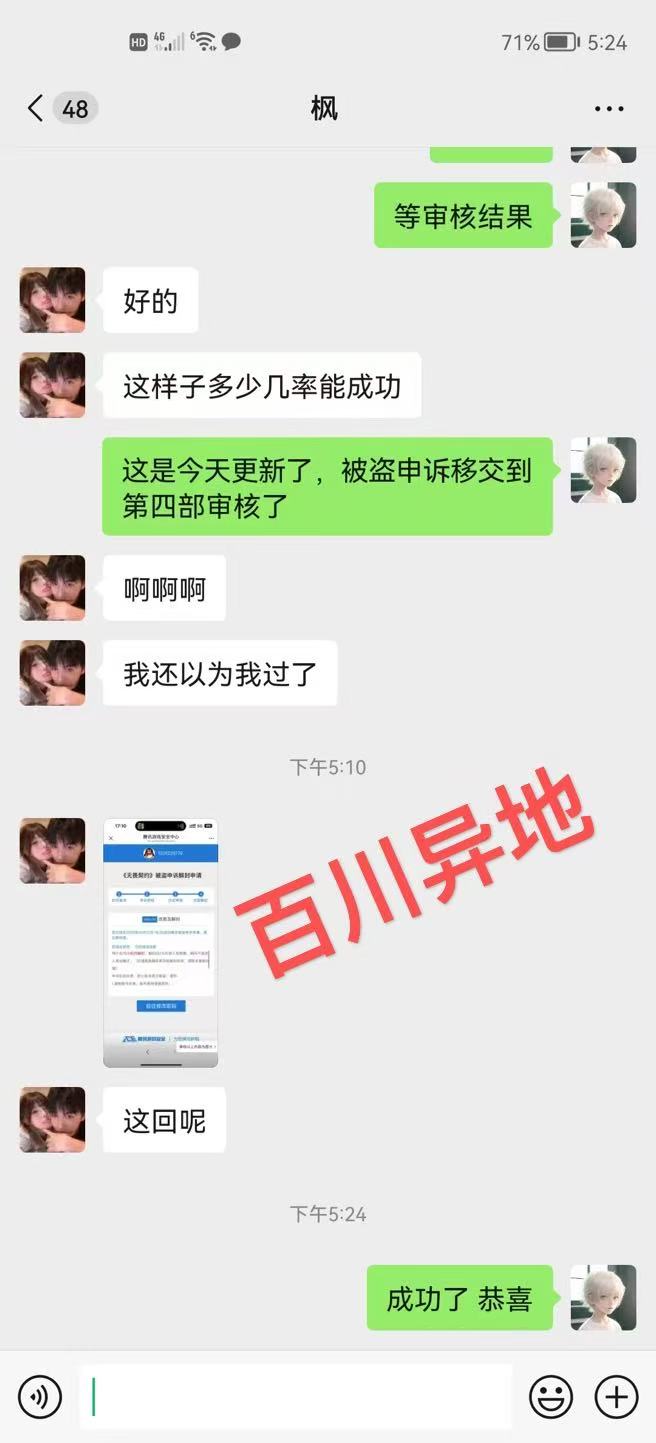The height and width of the screenshot is (1443, 656).
Task: Tap the contact's avatar beside 好的
Action: (52, 300)
